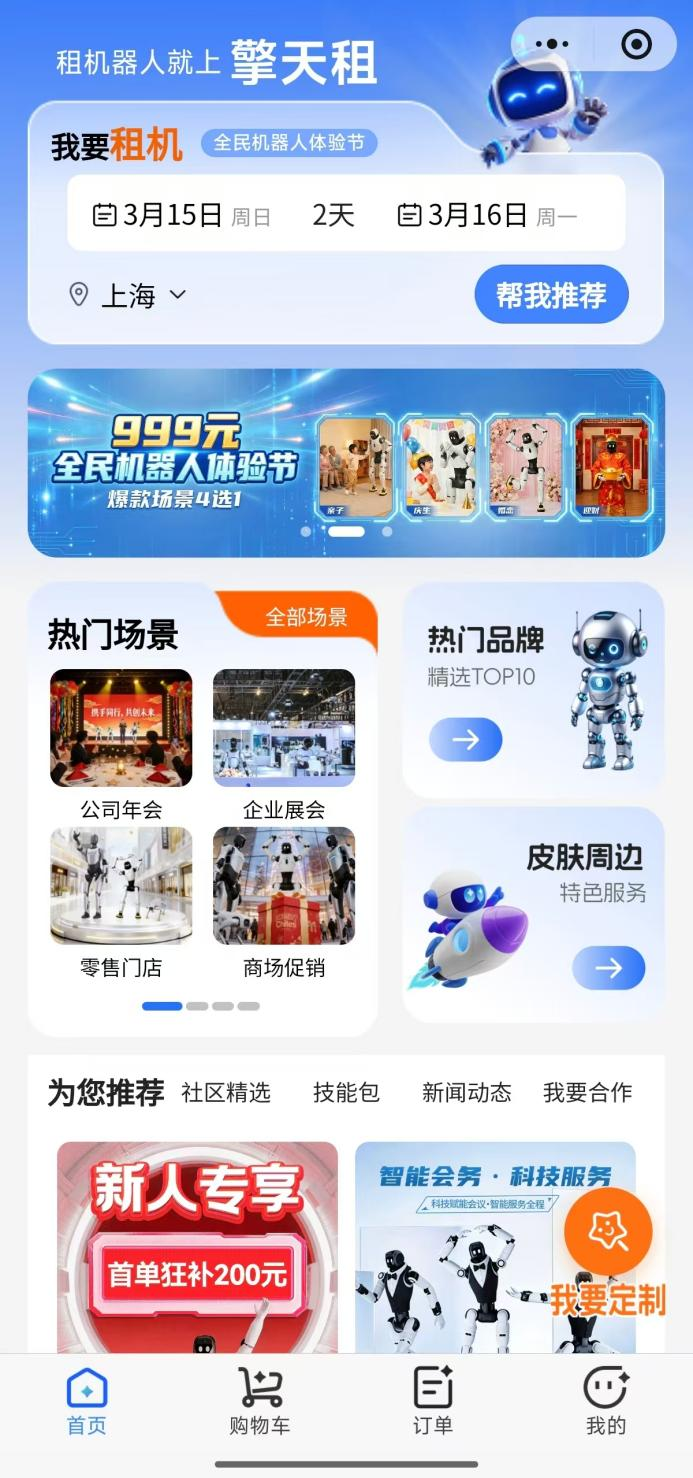This screenshot has width=693, height=1478.
Task: Go to the 订单 tab
Action: (433, 1401)
